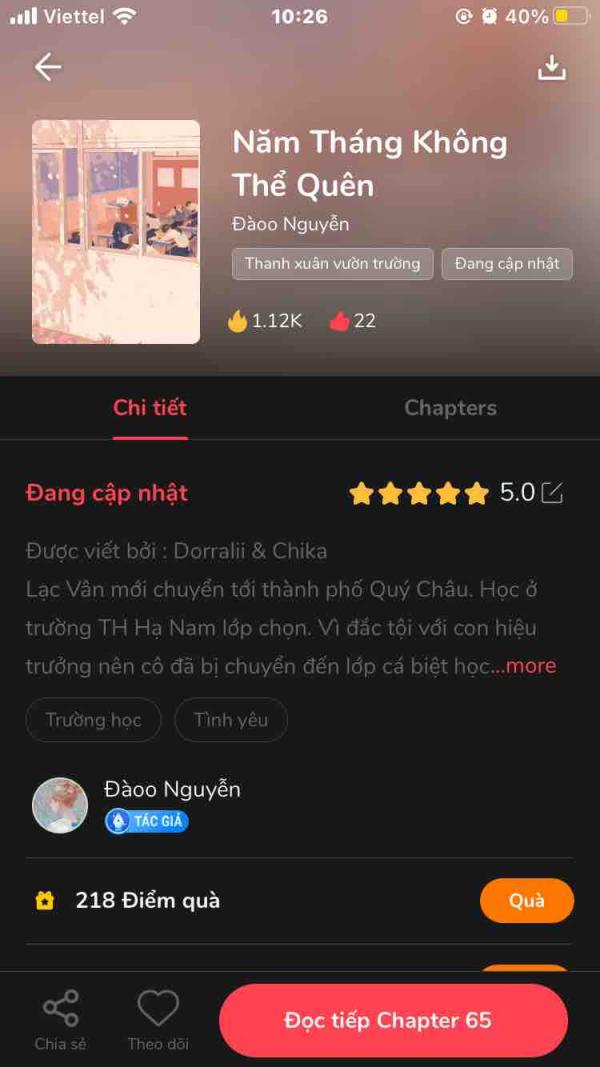Continue reading with Đọc tiếp Chapter 65

coord(393,1021)
